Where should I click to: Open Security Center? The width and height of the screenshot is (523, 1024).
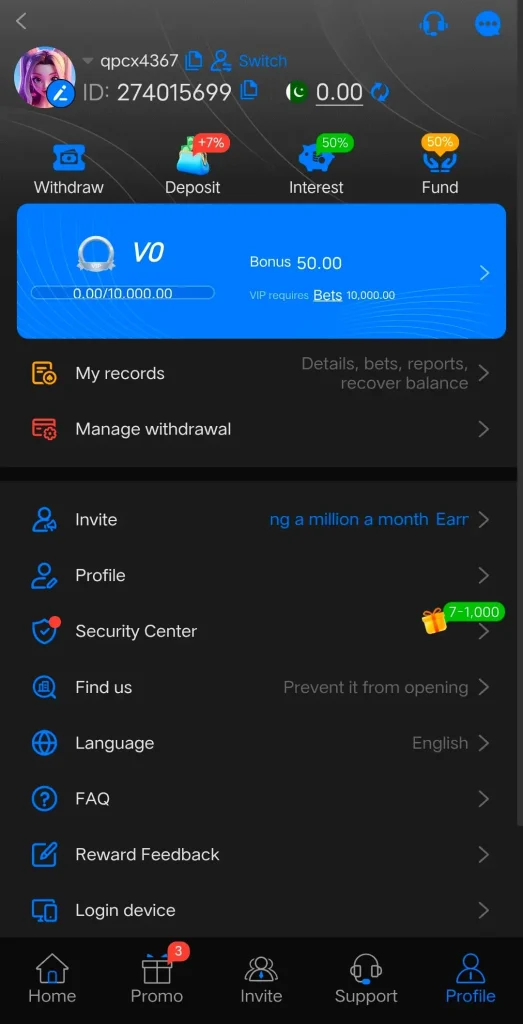(261, 631)
